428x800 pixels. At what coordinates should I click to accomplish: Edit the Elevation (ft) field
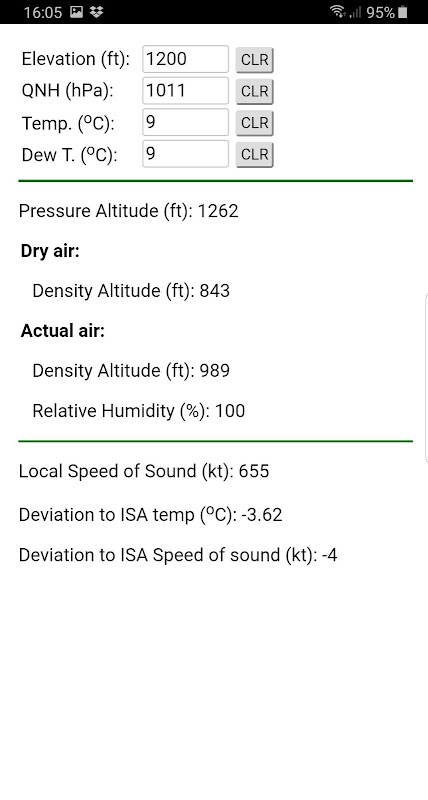pos(186,59)
